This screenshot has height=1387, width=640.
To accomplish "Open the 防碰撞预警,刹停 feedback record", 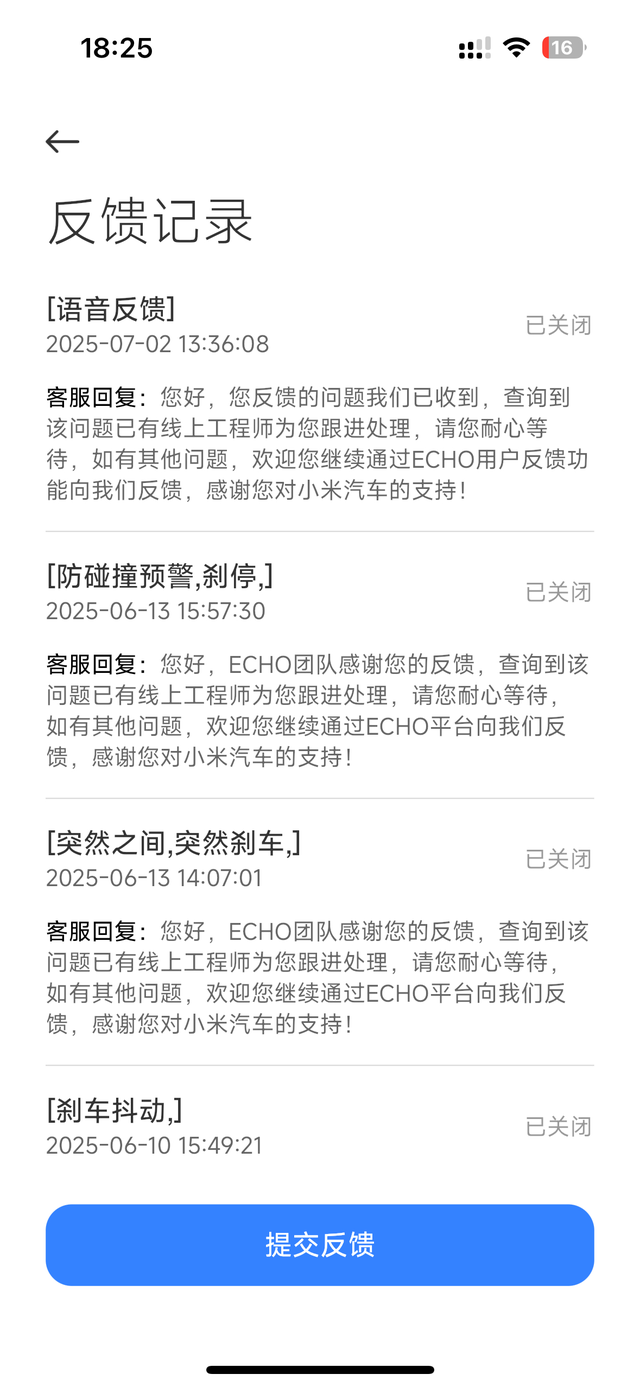I will pos(160,576).
